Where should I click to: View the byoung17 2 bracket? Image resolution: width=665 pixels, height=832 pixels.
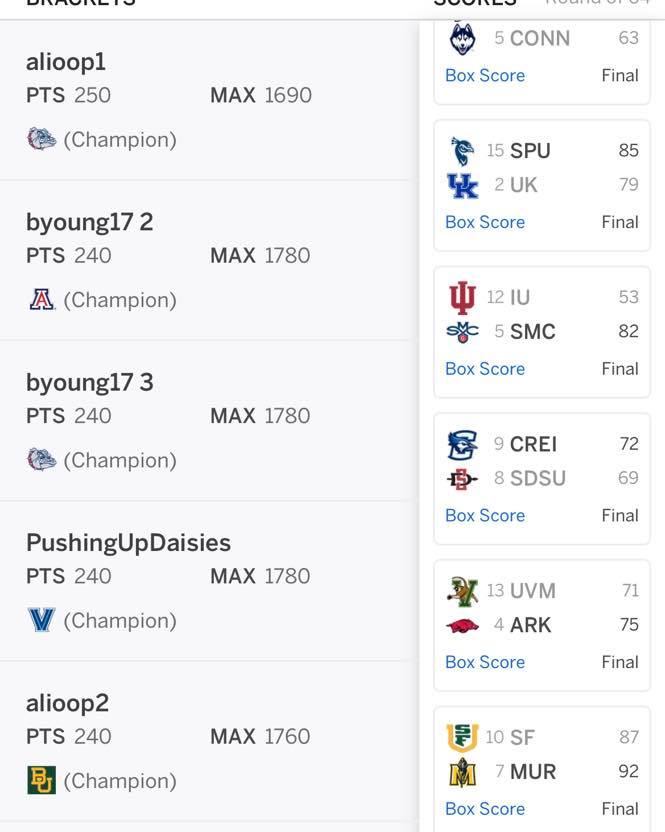pyautogui.click(x=90, y=222)
